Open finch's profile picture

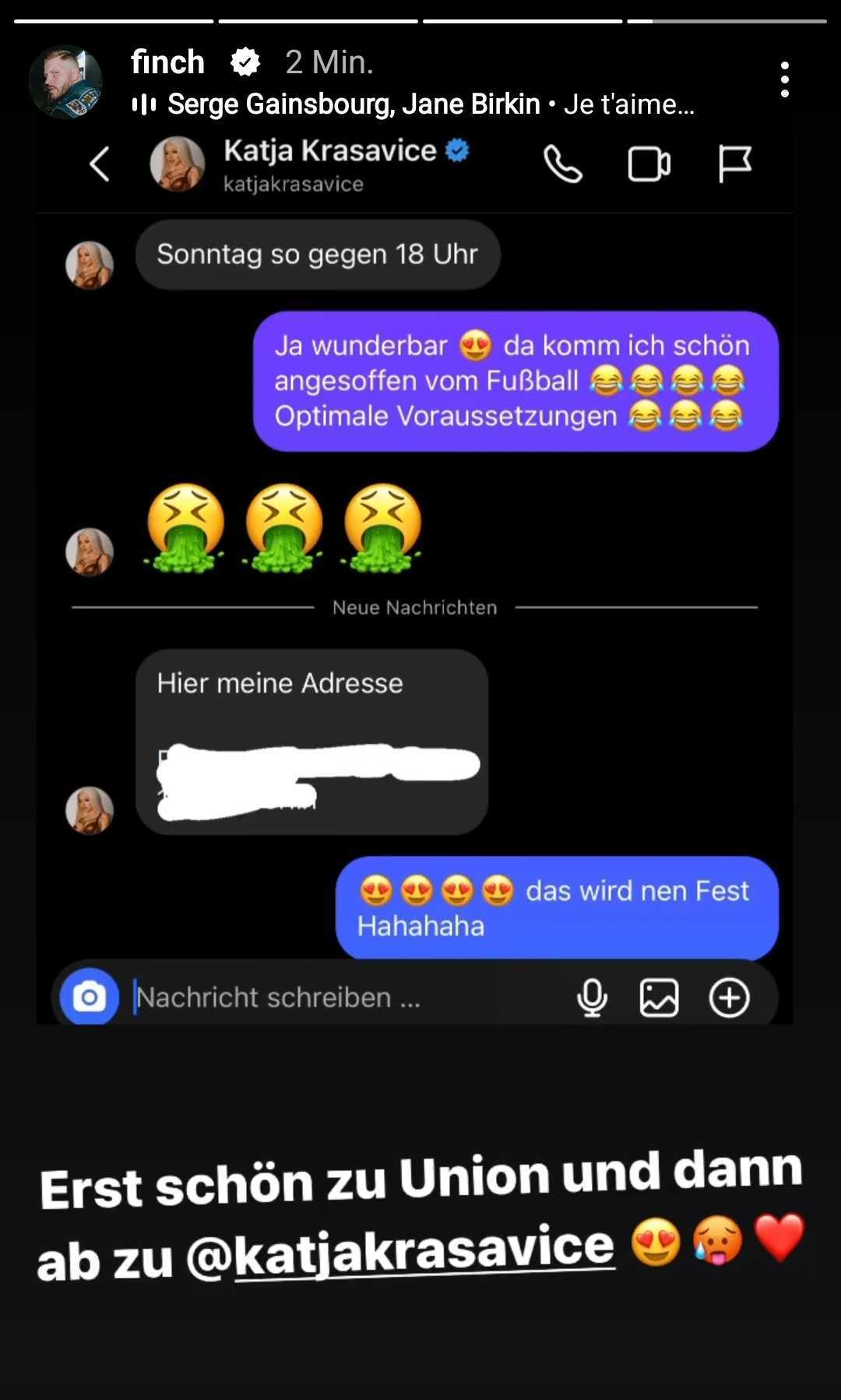(65, 81)
